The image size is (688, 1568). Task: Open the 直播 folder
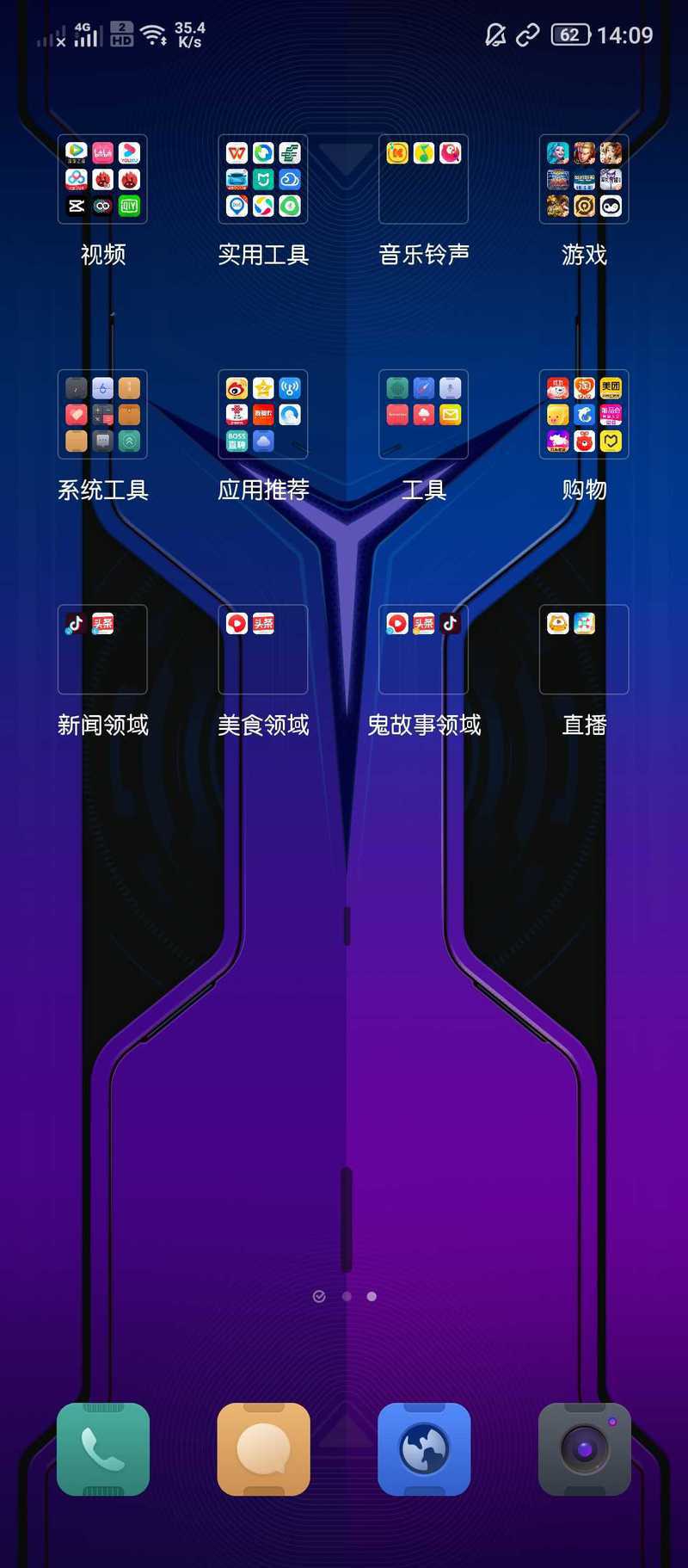click(x=584, y=649)
